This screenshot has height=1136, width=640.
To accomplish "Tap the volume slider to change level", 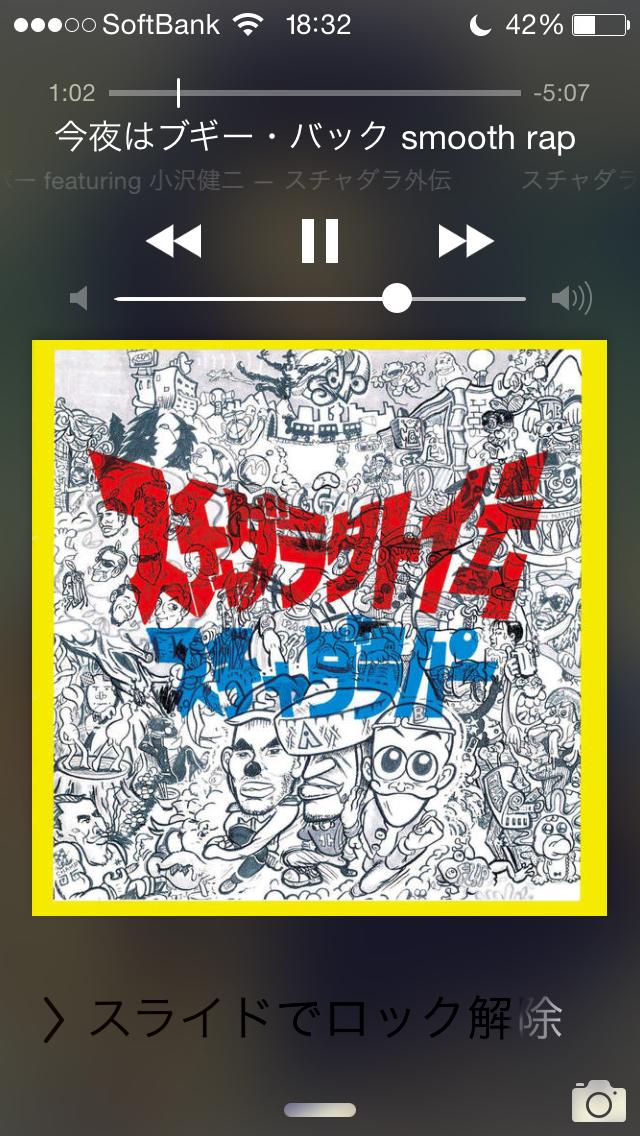I will point(320,298).
